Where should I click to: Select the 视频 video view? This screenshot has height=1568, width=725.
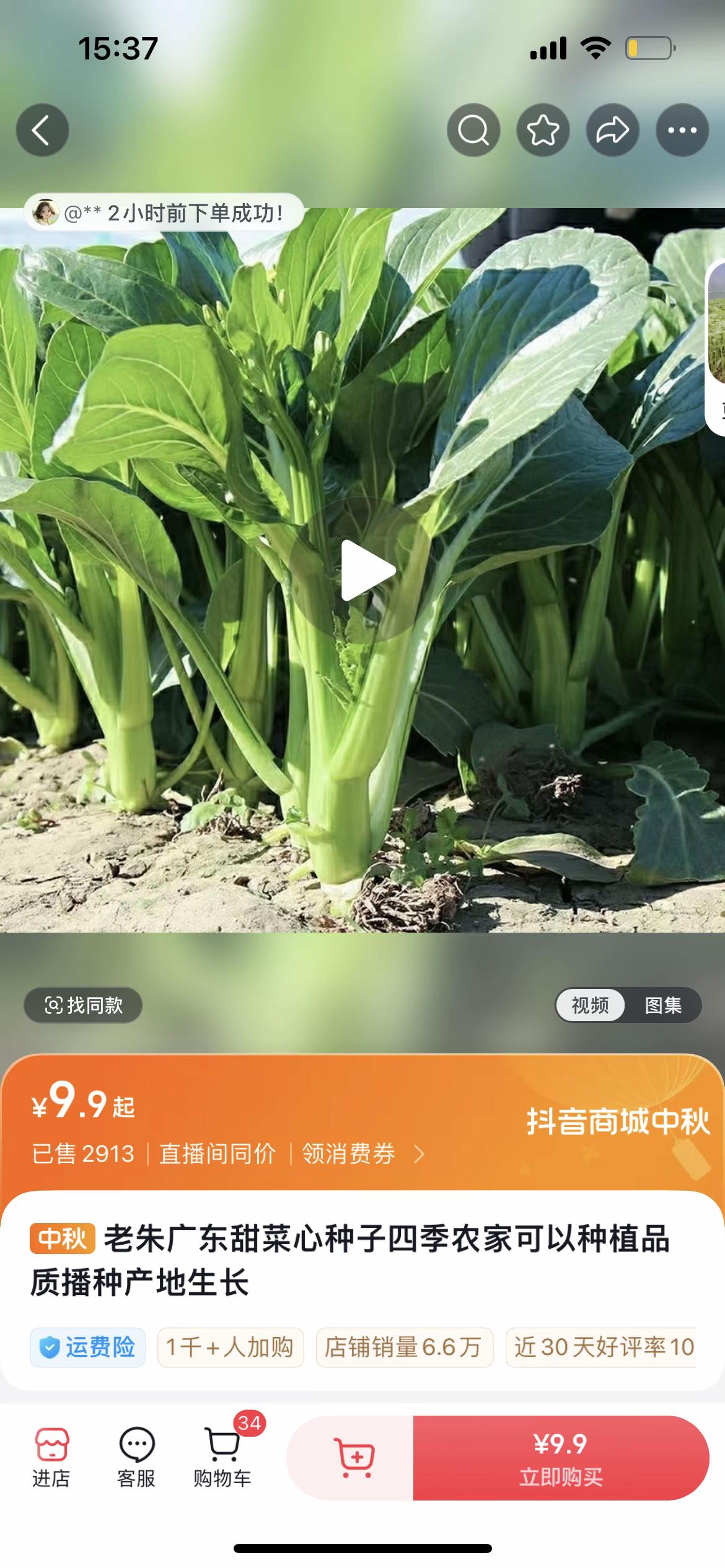(590, 1005)
